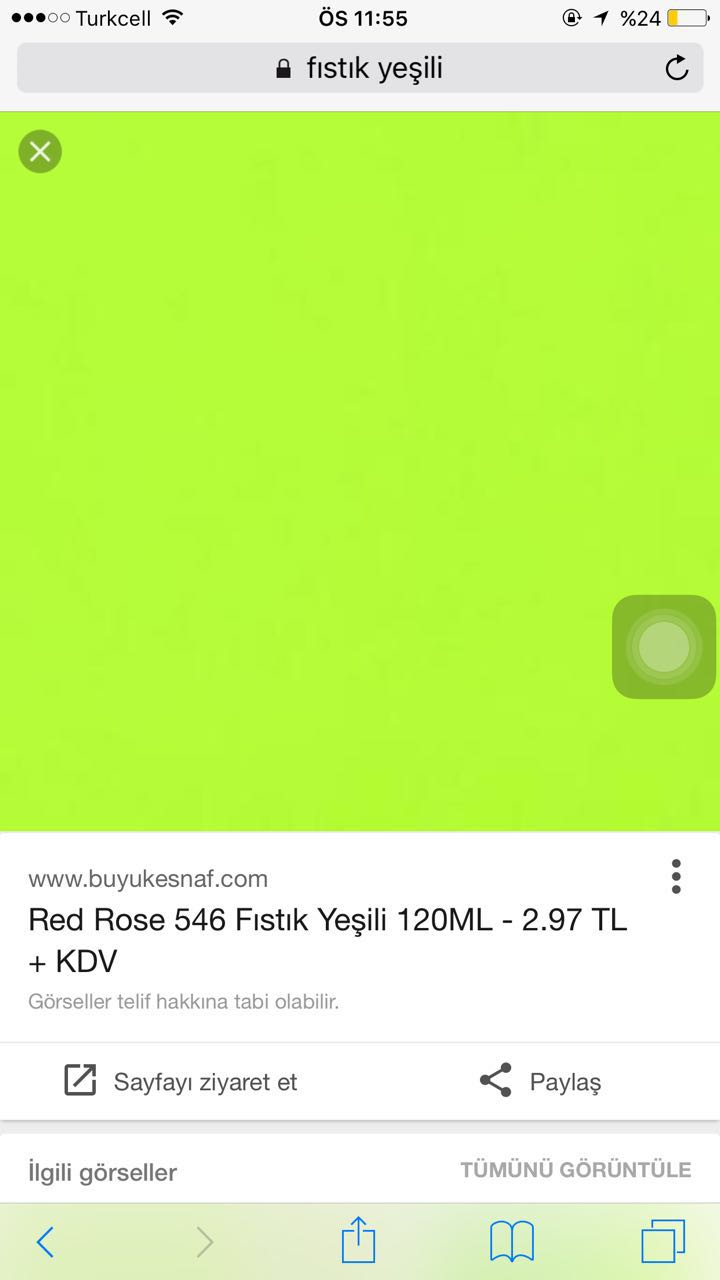Open the AssistiveTouch floating button
Viewport: 720px width, 1280px height.
pos(664,647)
